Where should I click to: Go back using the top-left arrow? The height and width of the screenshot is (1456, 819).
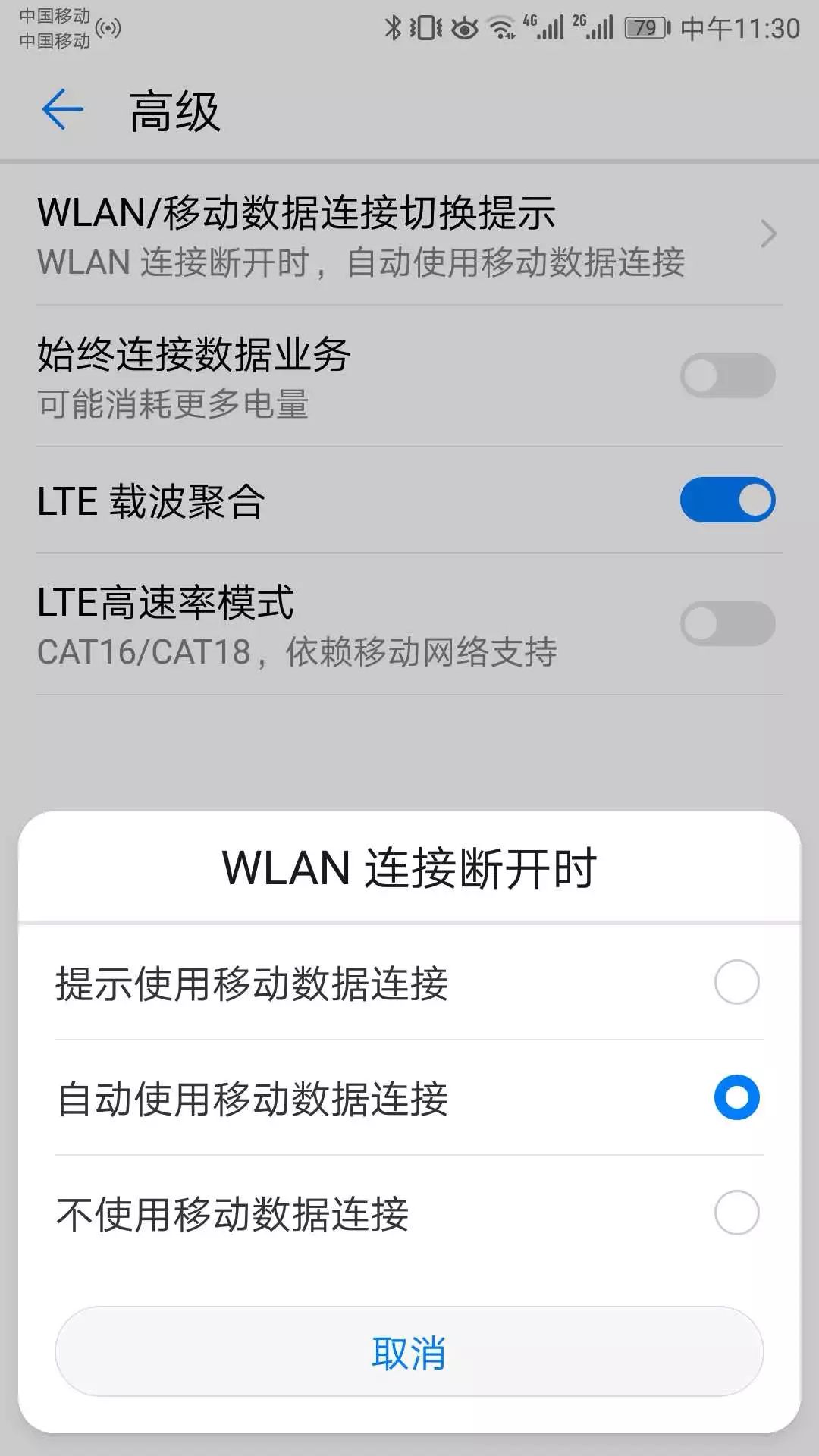[63, 110]
